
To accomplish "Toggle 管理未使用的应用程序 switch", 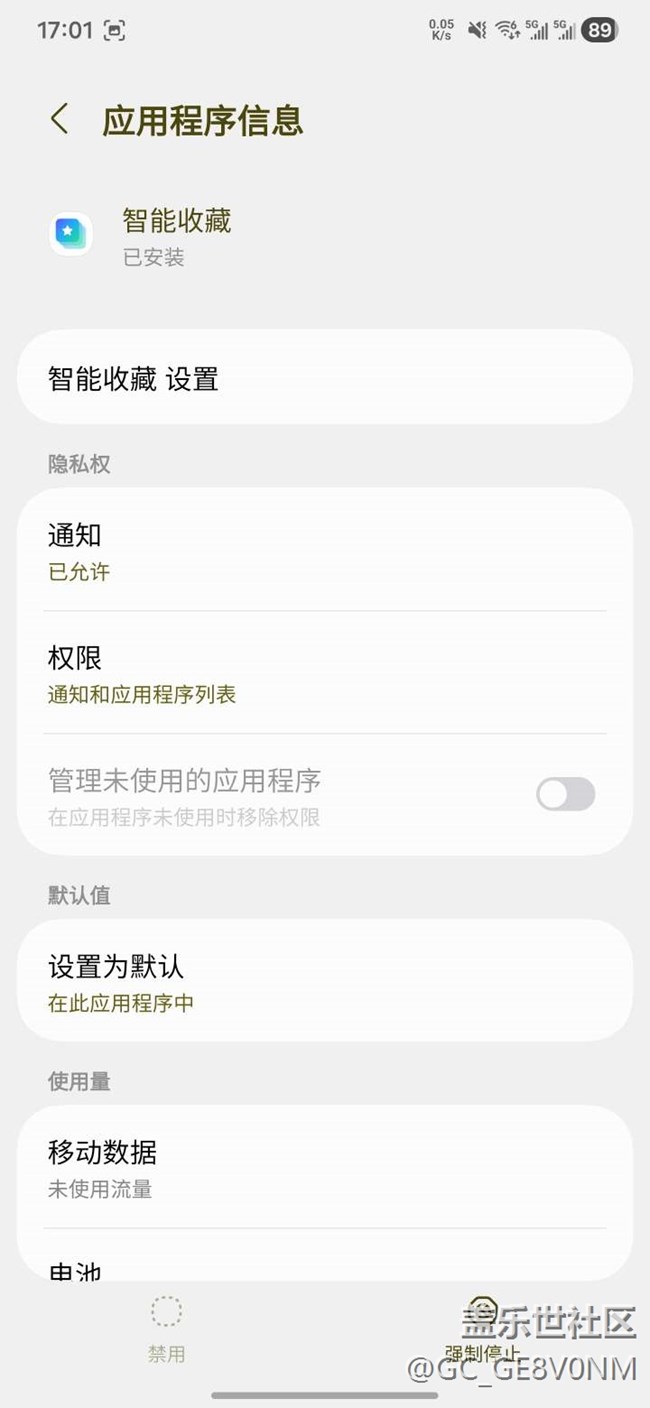I will [x=565, y=795].
